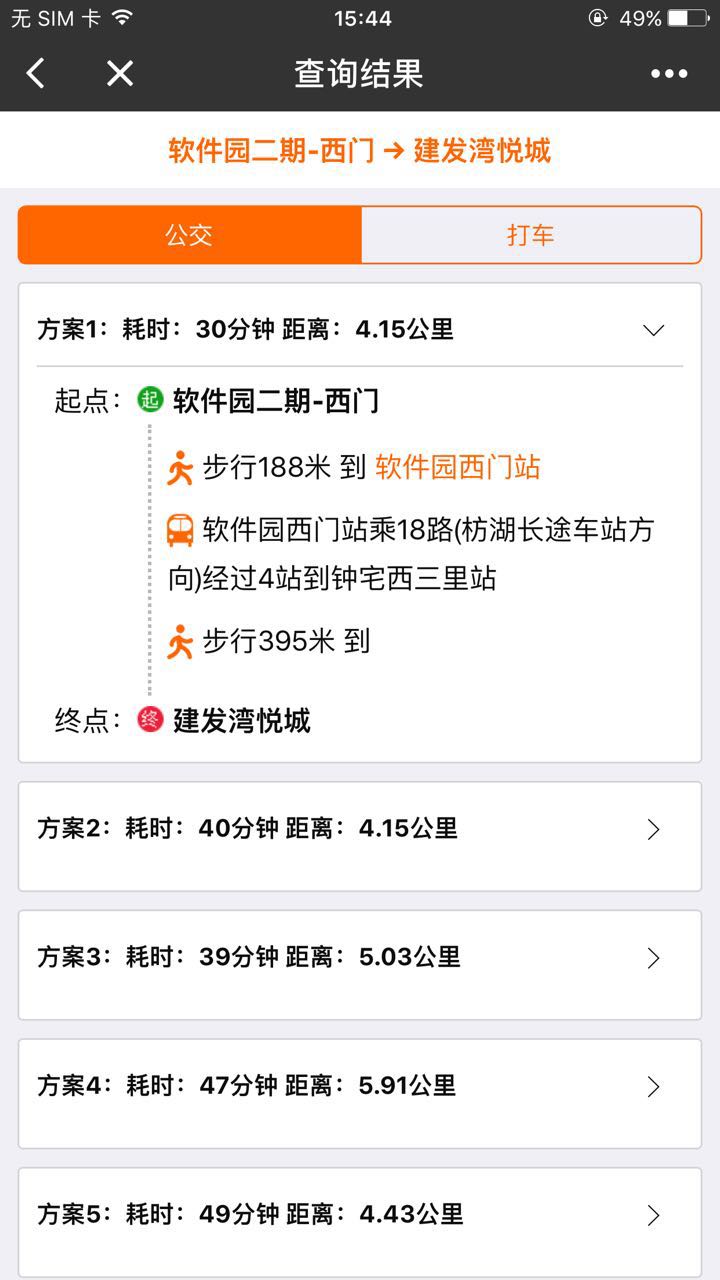This screenshot has height=1280, width=720.
Task: Switch to the 公交 tab
Action: tap(190, 235)
